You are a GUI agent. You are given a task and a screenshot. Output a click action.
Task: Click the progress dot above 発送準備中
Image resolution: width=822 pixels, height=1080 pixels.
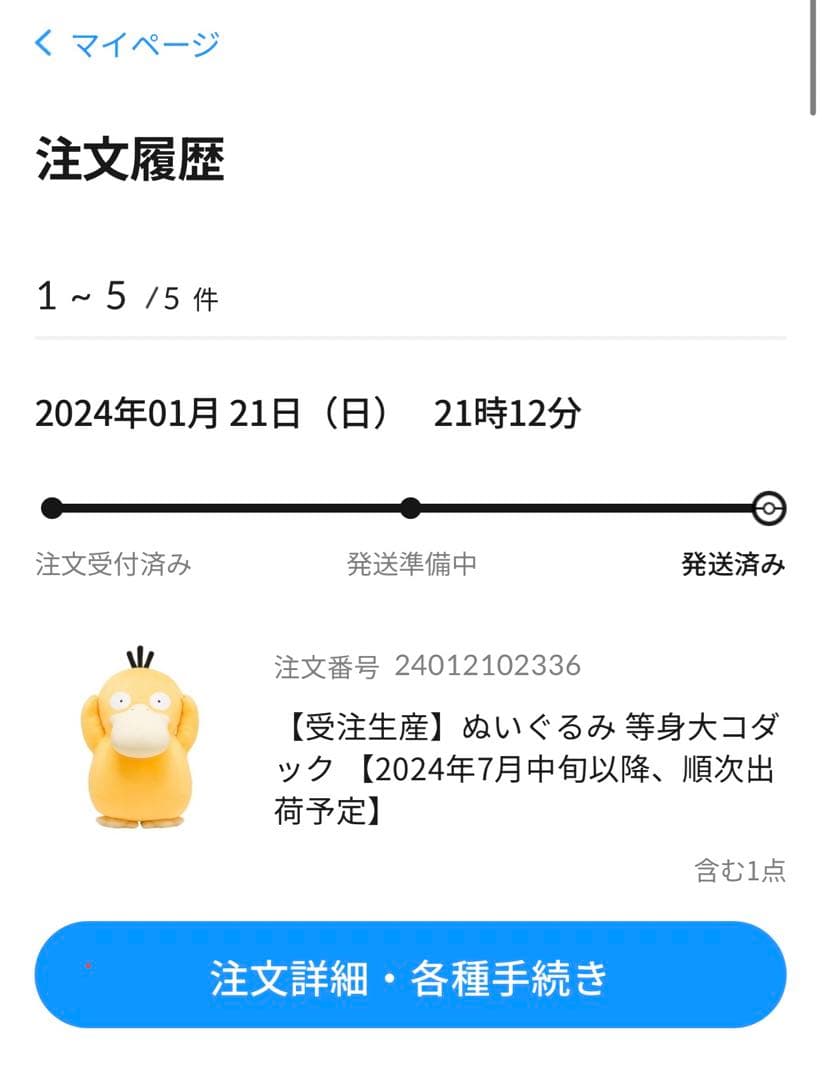(410, 508)
